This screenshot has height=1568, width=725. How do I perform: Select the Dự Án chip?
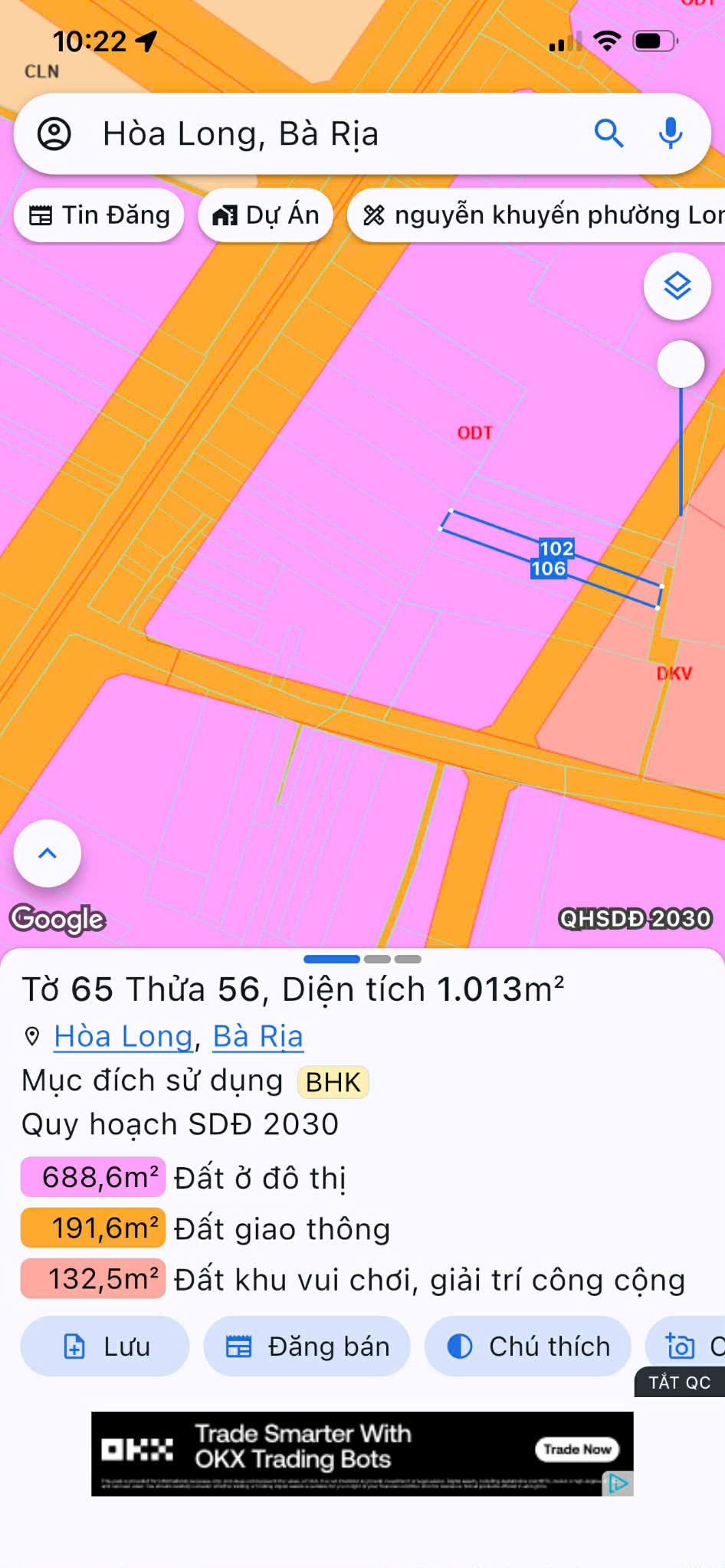coord(266,215)
